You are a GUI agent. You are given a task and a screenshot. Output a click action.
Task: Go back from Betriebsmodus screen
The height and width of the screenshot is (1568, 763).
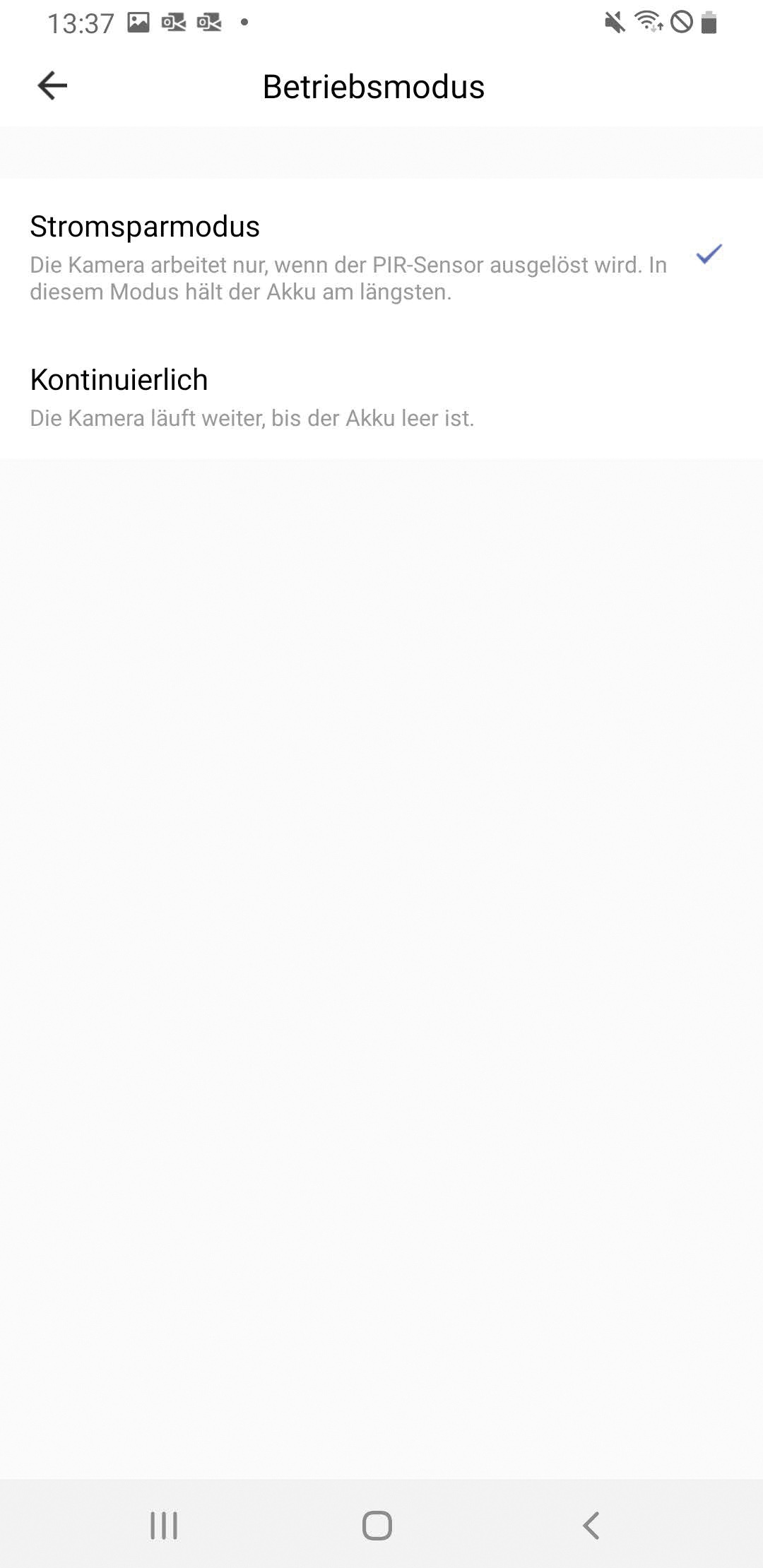(52, 86)
